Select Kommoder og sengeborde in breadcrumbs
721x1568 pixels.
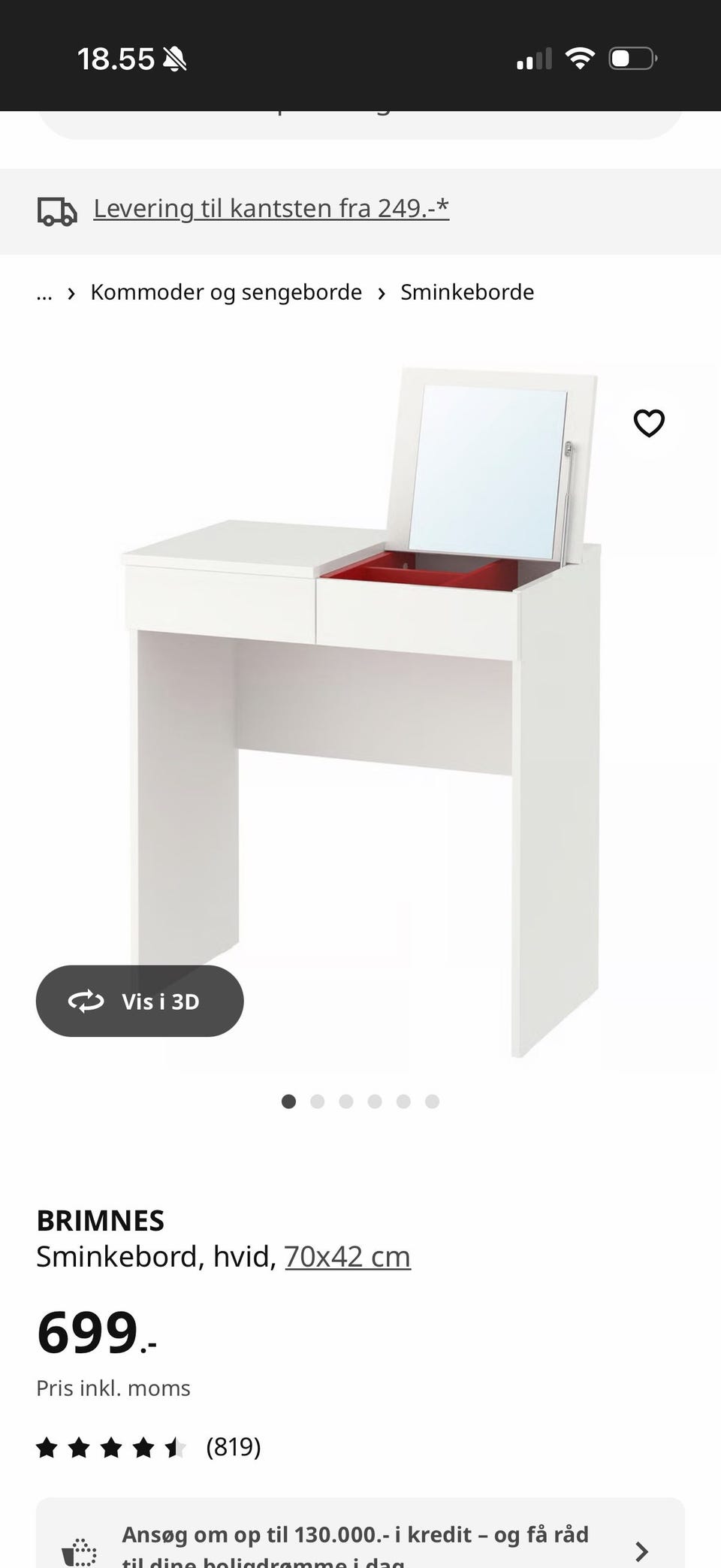[225, 292]
